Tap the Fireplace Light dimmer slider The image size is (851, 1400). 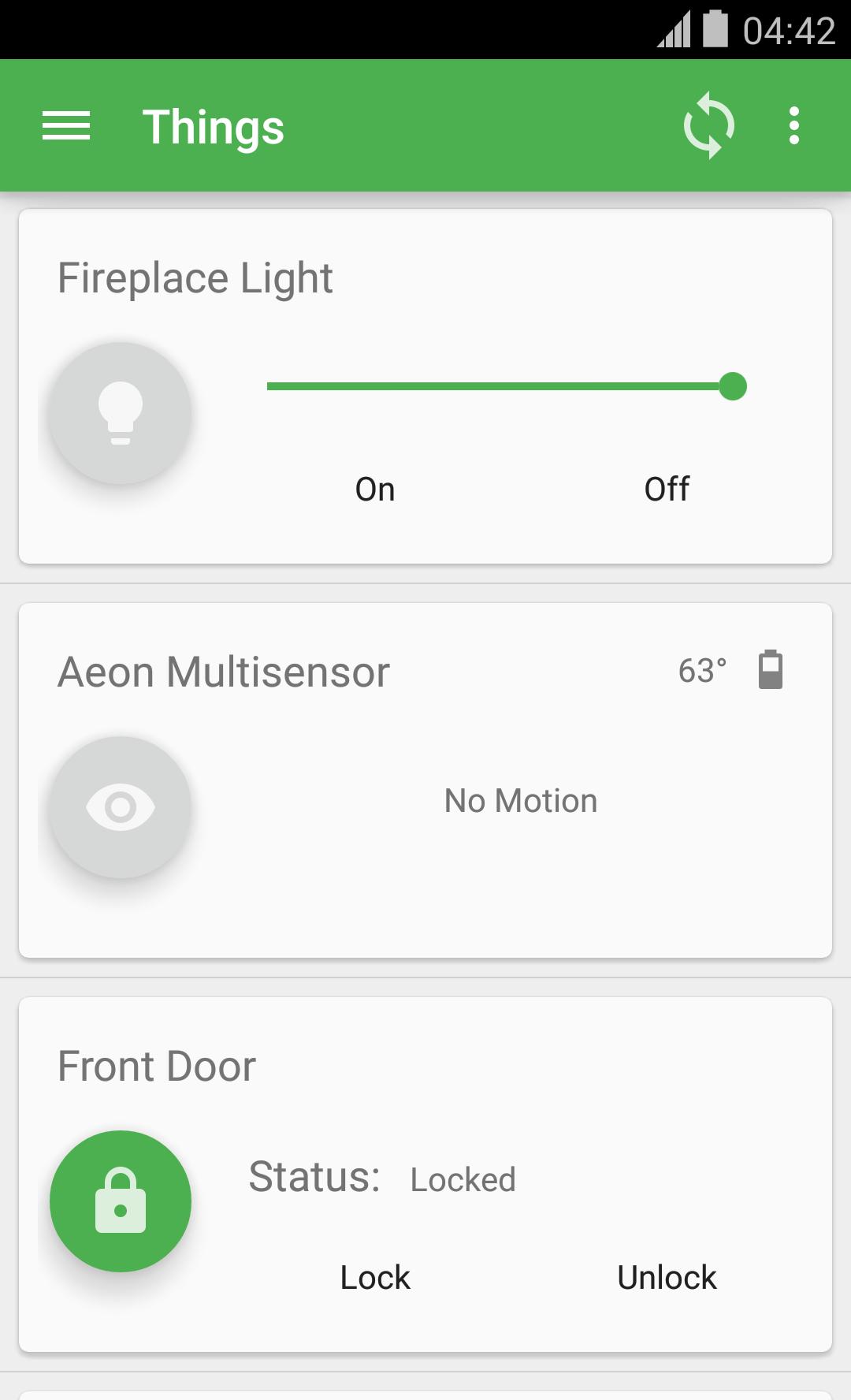(x=504, y=386)
